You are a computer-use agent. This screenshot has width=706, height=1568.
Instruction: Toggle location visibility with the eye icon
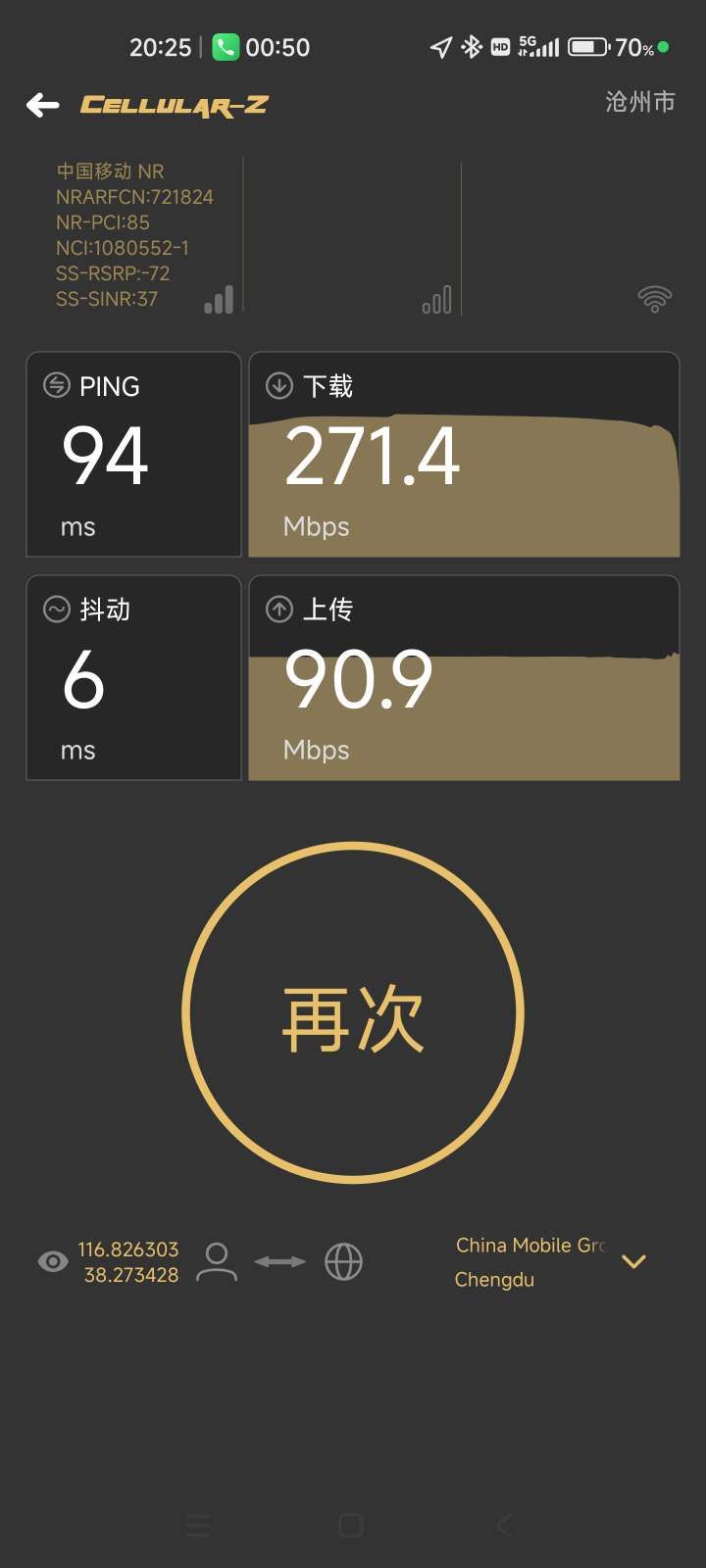(52, 1261)
